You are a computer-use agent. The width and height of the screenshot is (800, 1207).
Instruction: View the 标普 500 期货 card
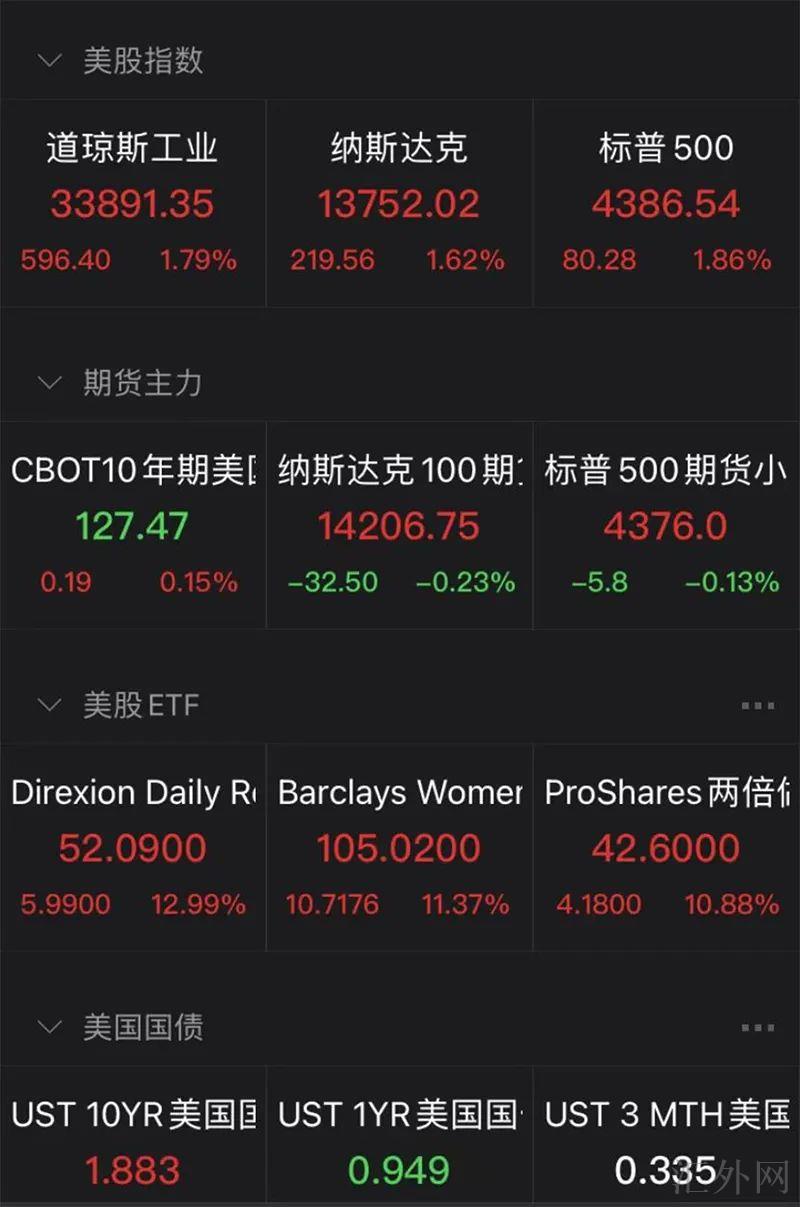click(666, 525)
